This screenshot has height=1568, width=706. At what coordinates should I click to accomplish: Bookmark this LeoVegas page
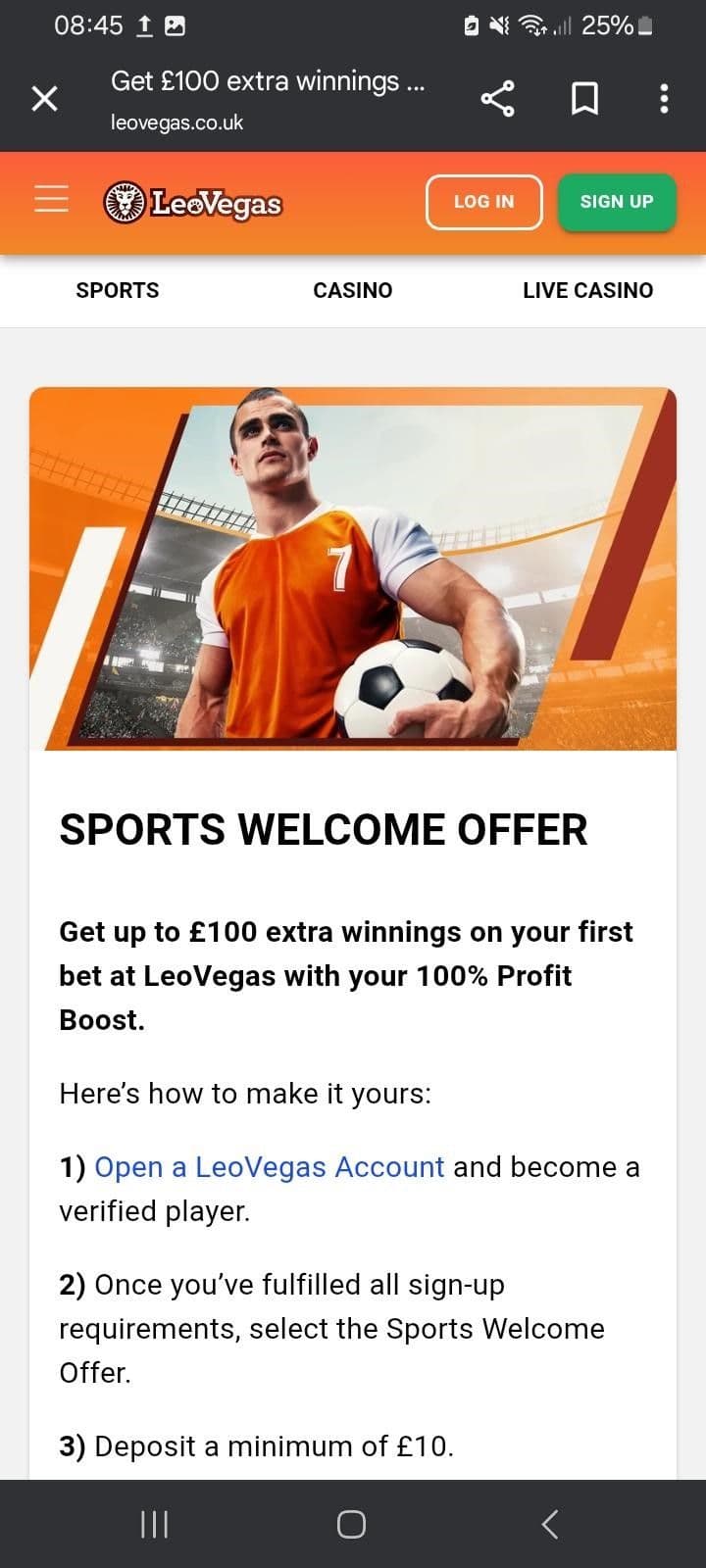584,98
